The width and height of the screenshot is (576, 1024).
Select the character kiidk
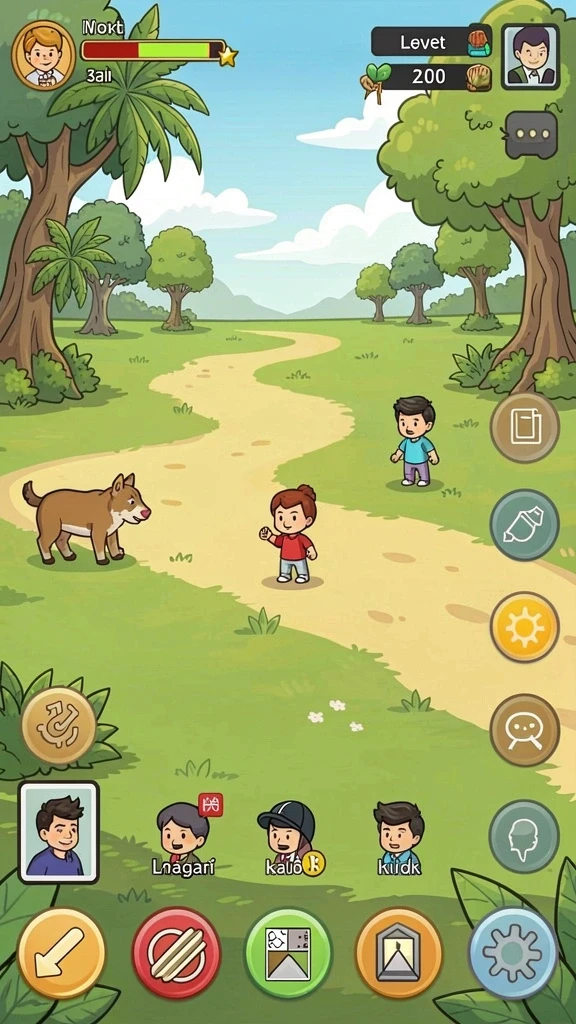pyautogui.click(x=399, y=838)
